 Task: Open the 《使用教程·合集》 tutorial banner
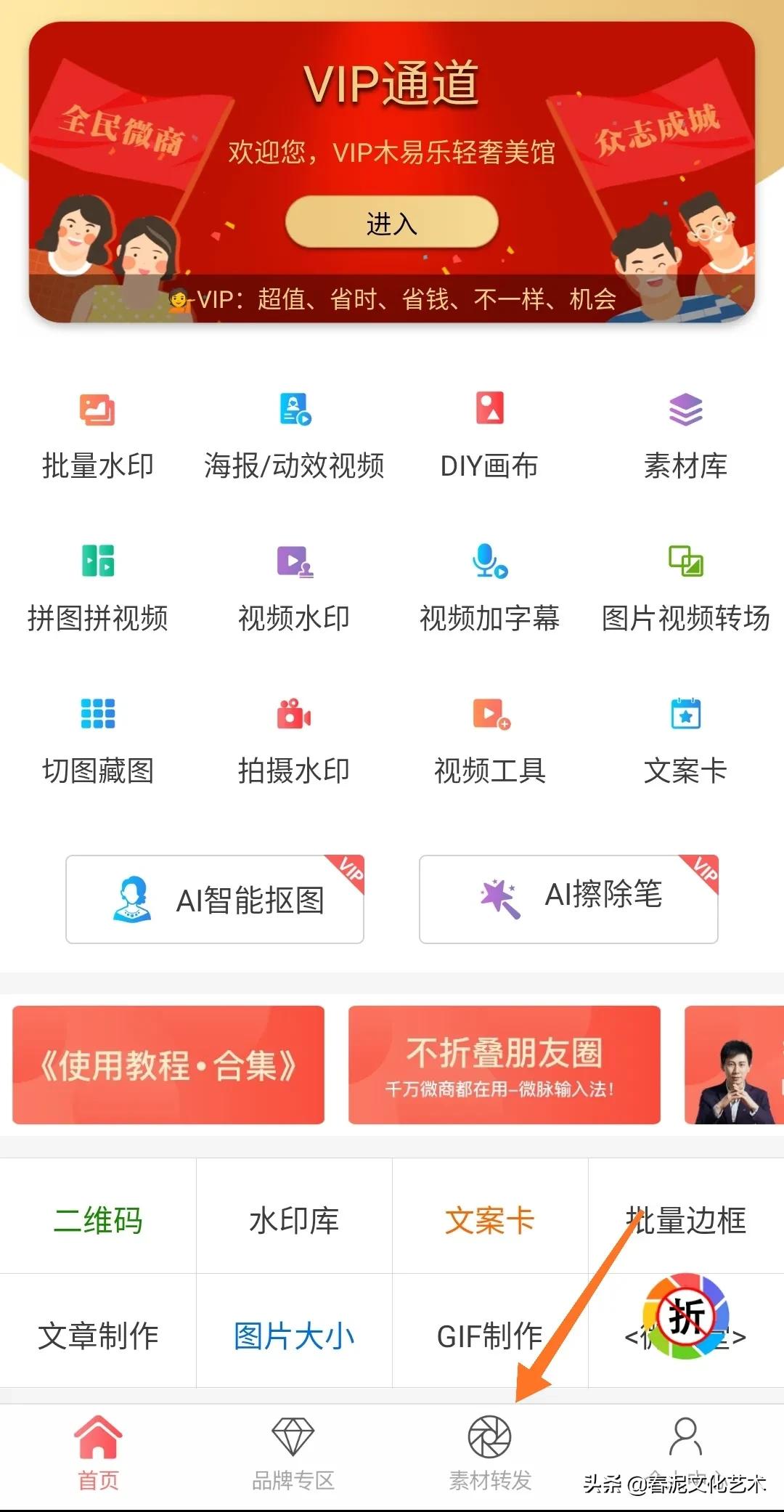pos(168,1065)
